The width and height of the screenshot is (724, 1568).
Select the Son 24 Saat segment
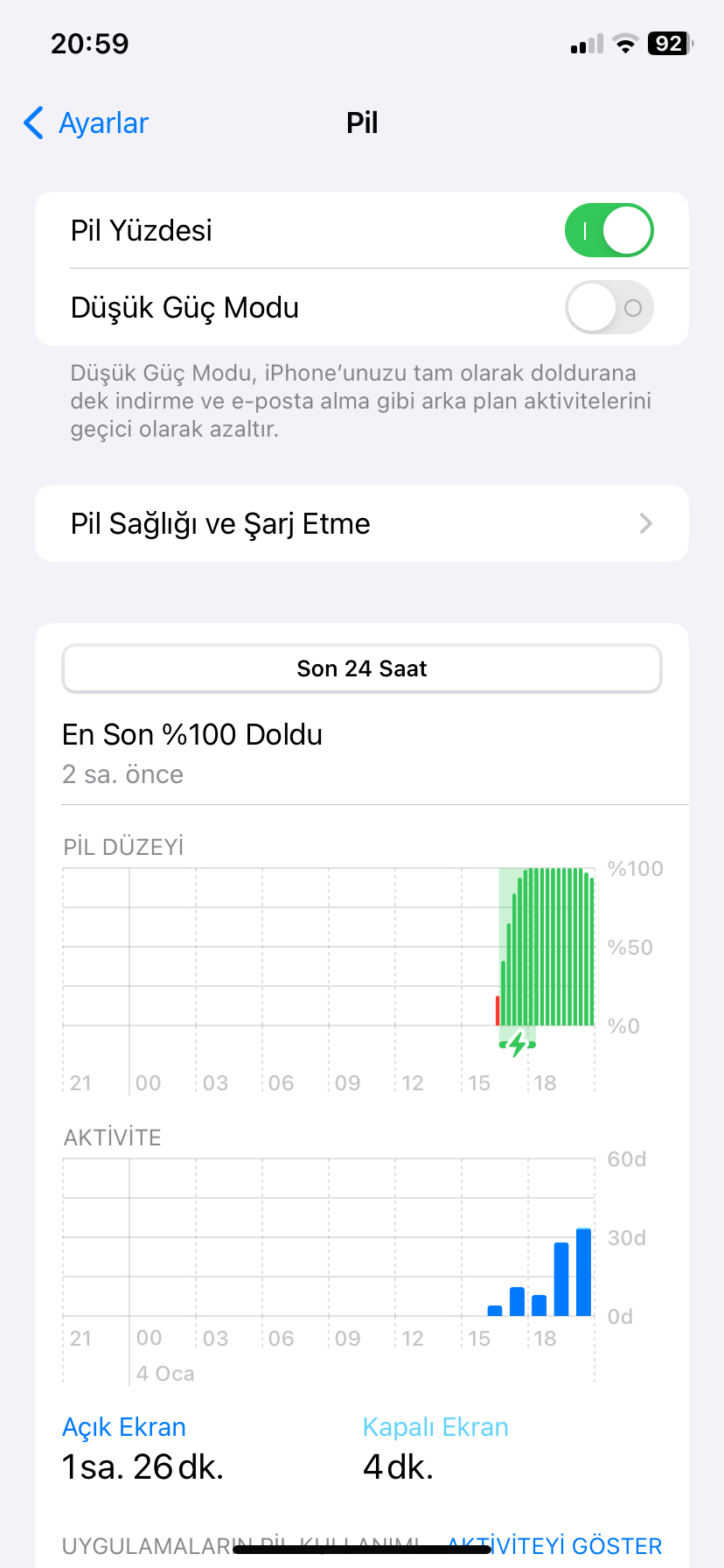tap(362, 668)
